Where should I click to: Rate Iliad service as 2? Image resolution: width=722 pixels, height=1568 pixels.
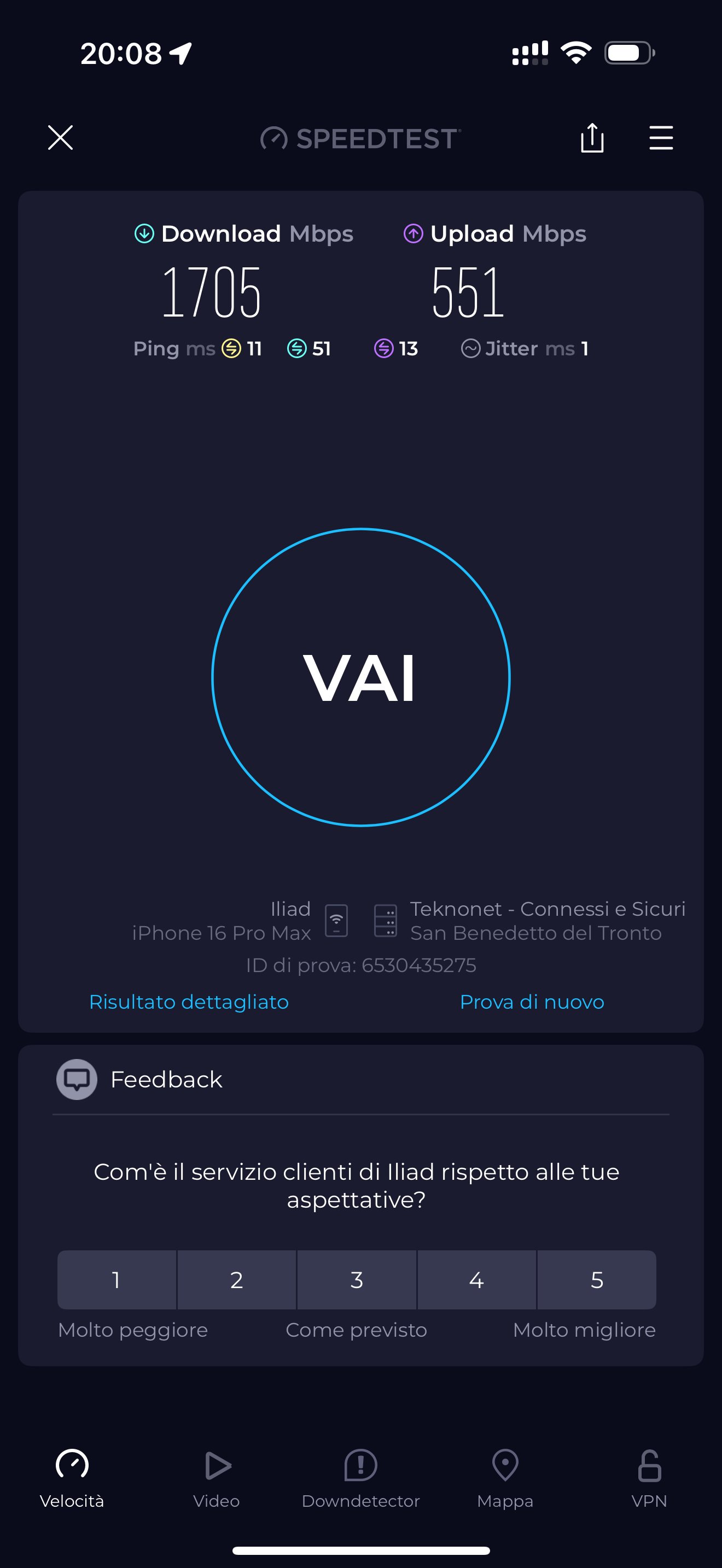pos(237,1279)
